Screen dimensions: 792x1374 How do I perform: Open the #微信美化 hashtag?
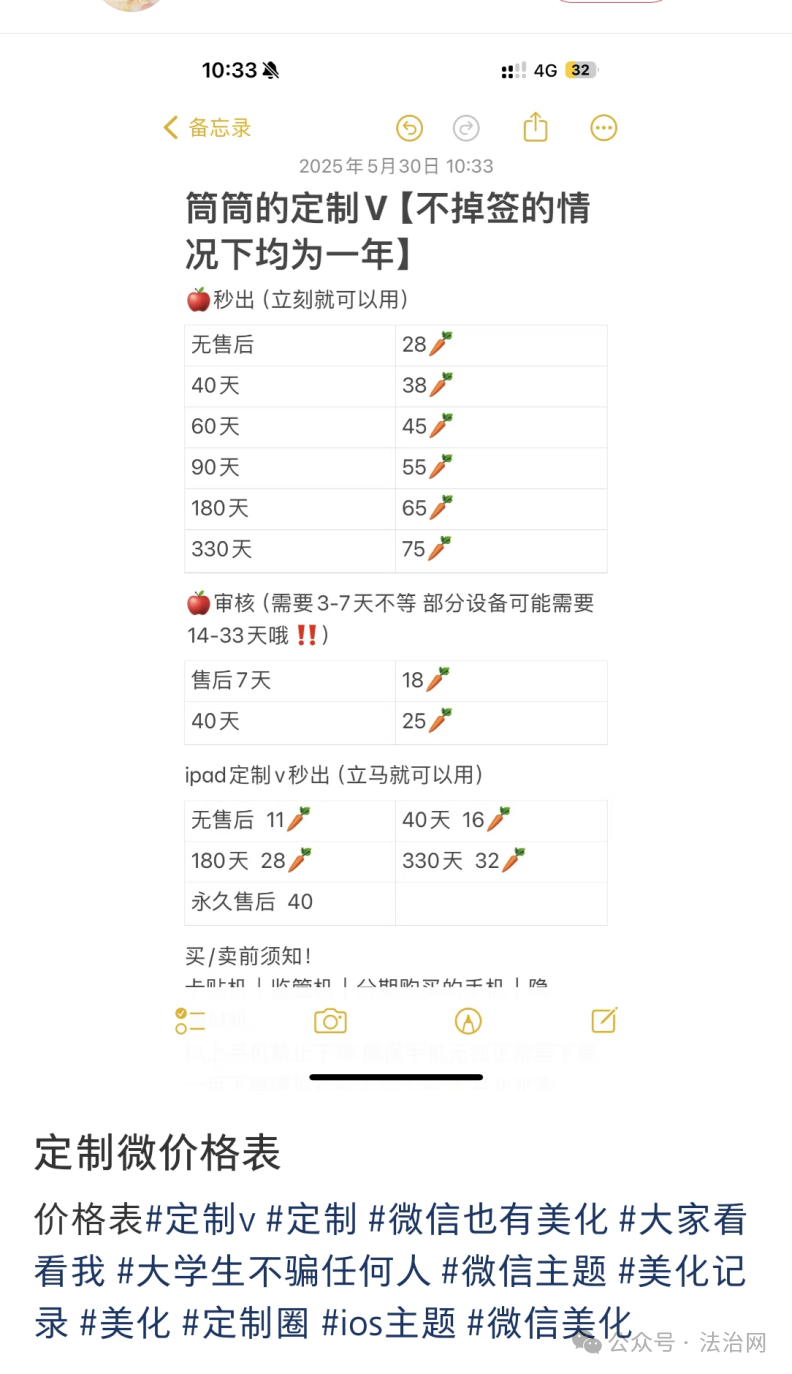pyautogui.click(x=550, y=1323)
